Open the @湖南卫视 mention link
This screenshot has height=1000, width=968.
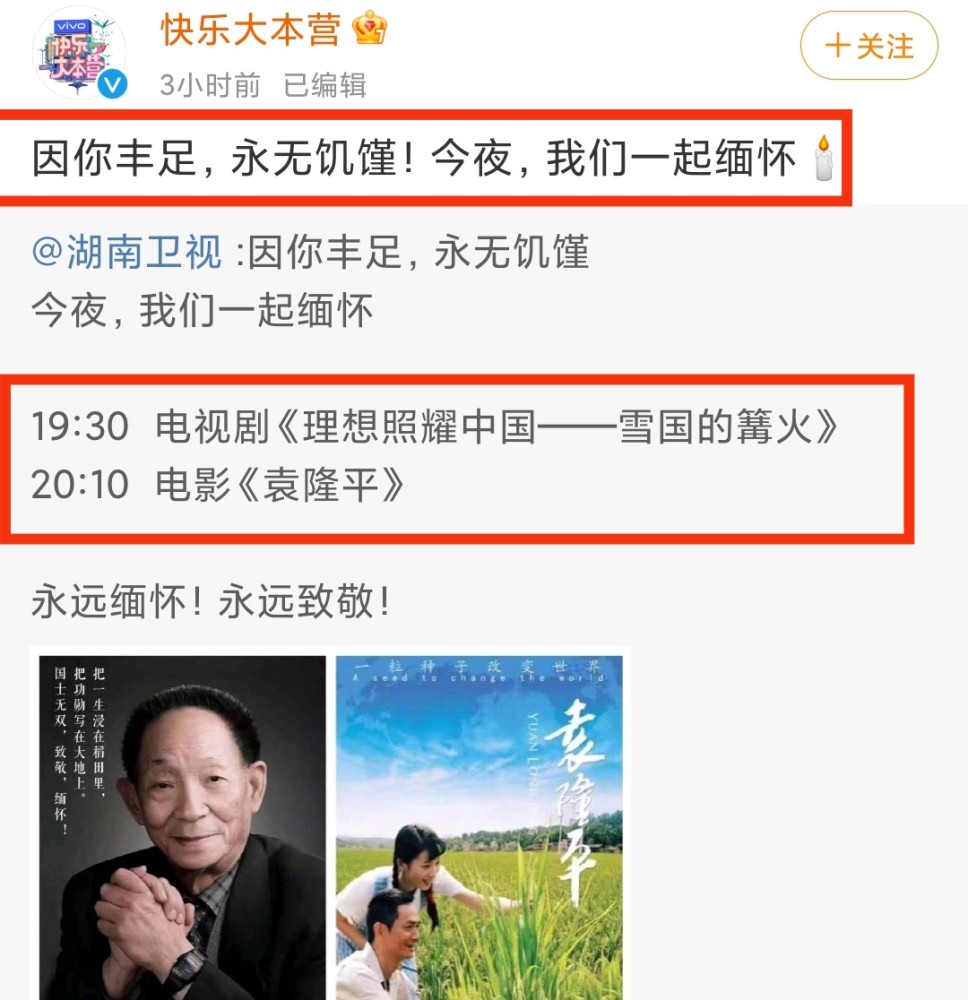tap(126, 253)
